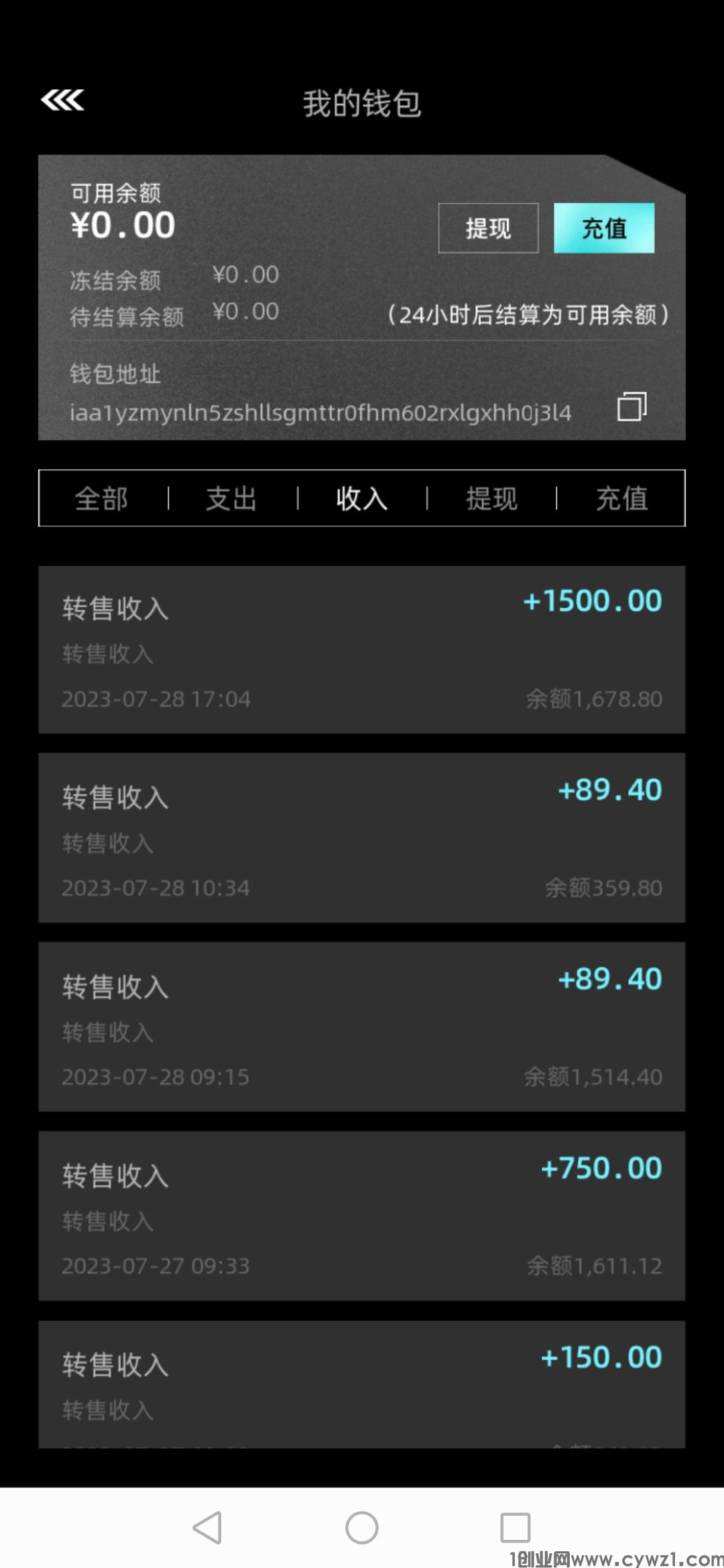This screenshot has width=724, height=1568.
Task: Copy the wallet address
Action: (631, 407)
